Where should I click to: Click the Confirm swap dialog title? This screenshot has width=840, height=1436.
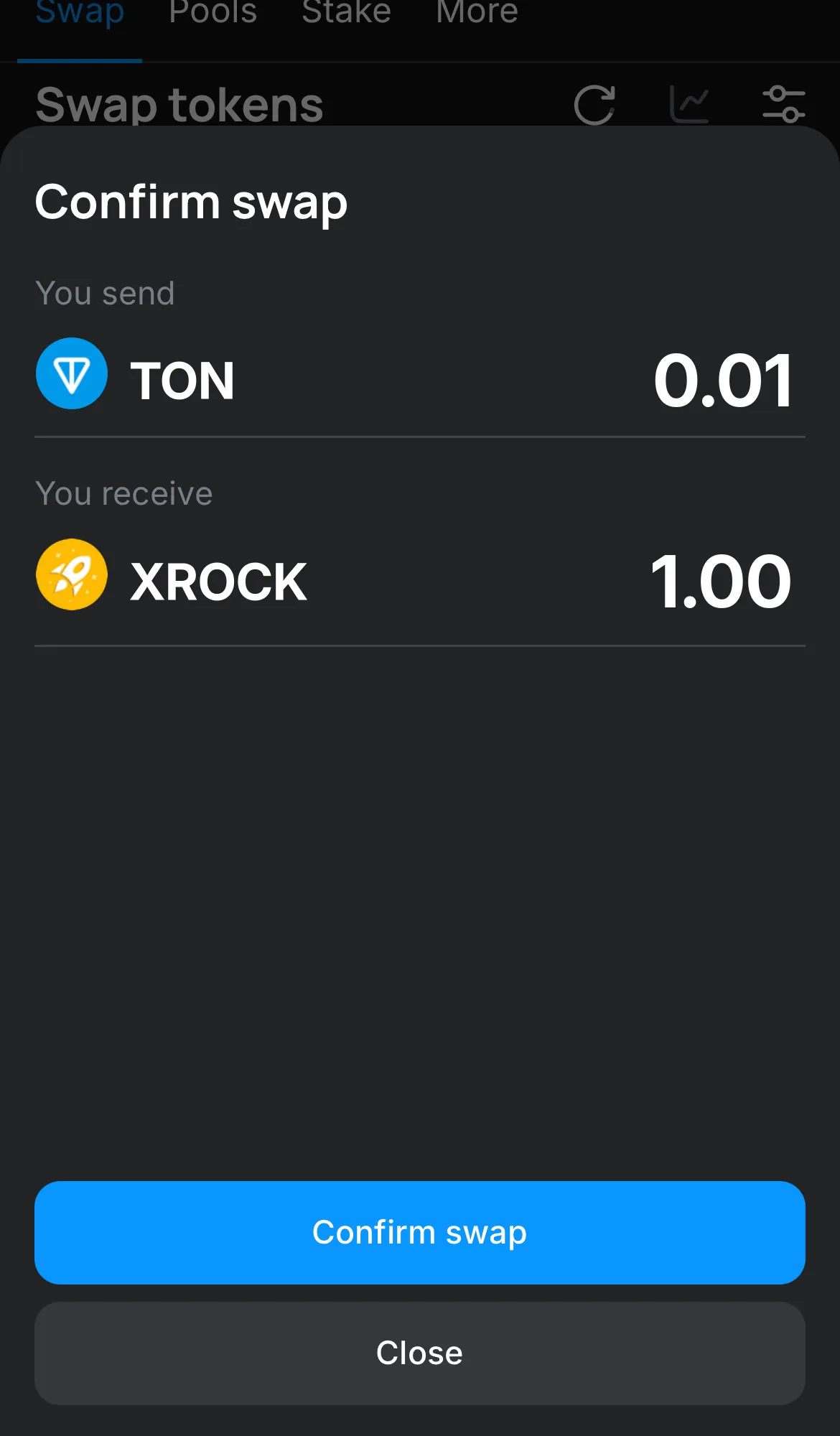[191, 202]
